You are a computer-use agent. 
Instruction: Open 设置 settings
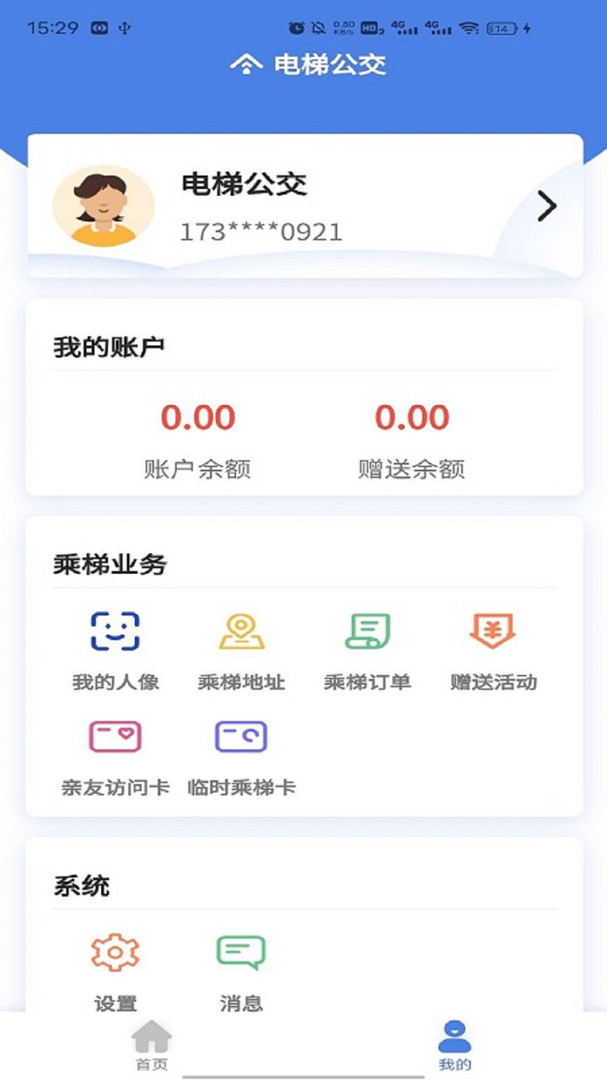pos(115,973)
